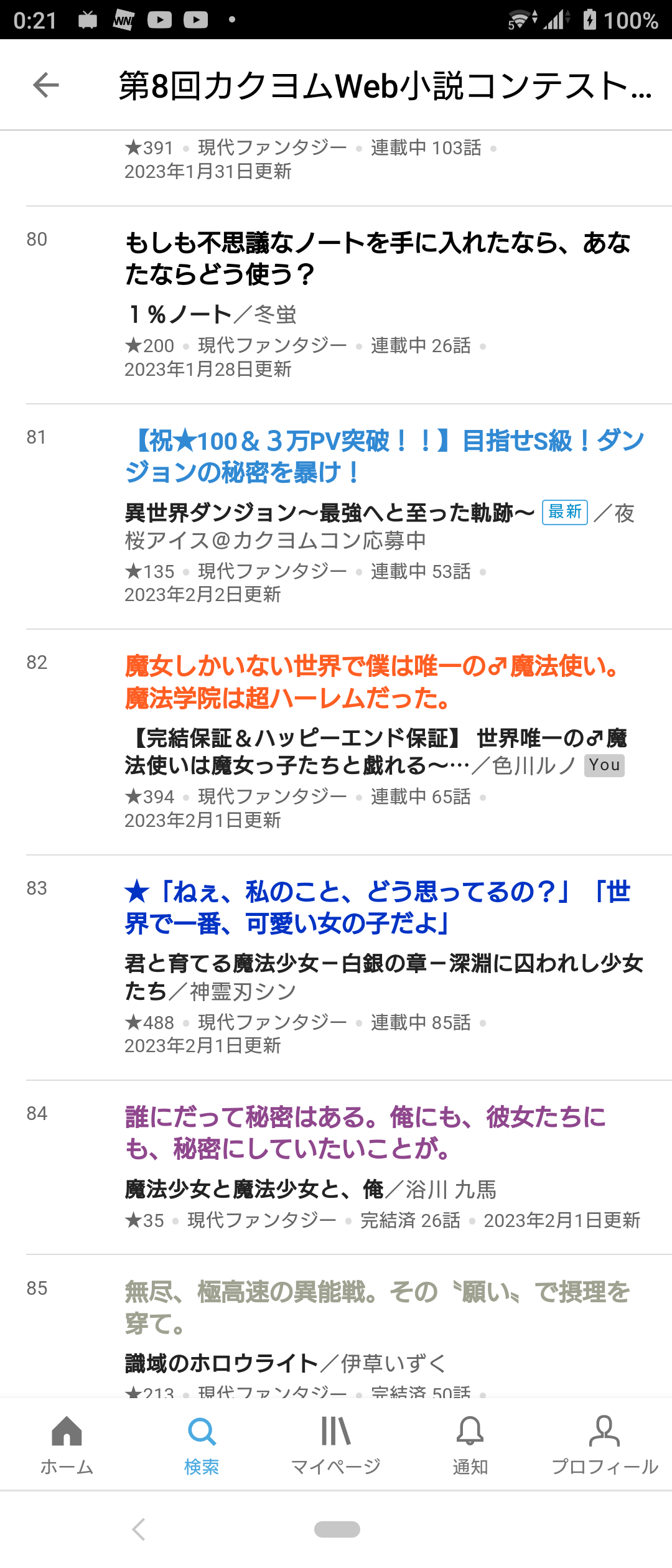
Task: Switch to the プロフィール tab
Action: click(x=605, y=1445)
